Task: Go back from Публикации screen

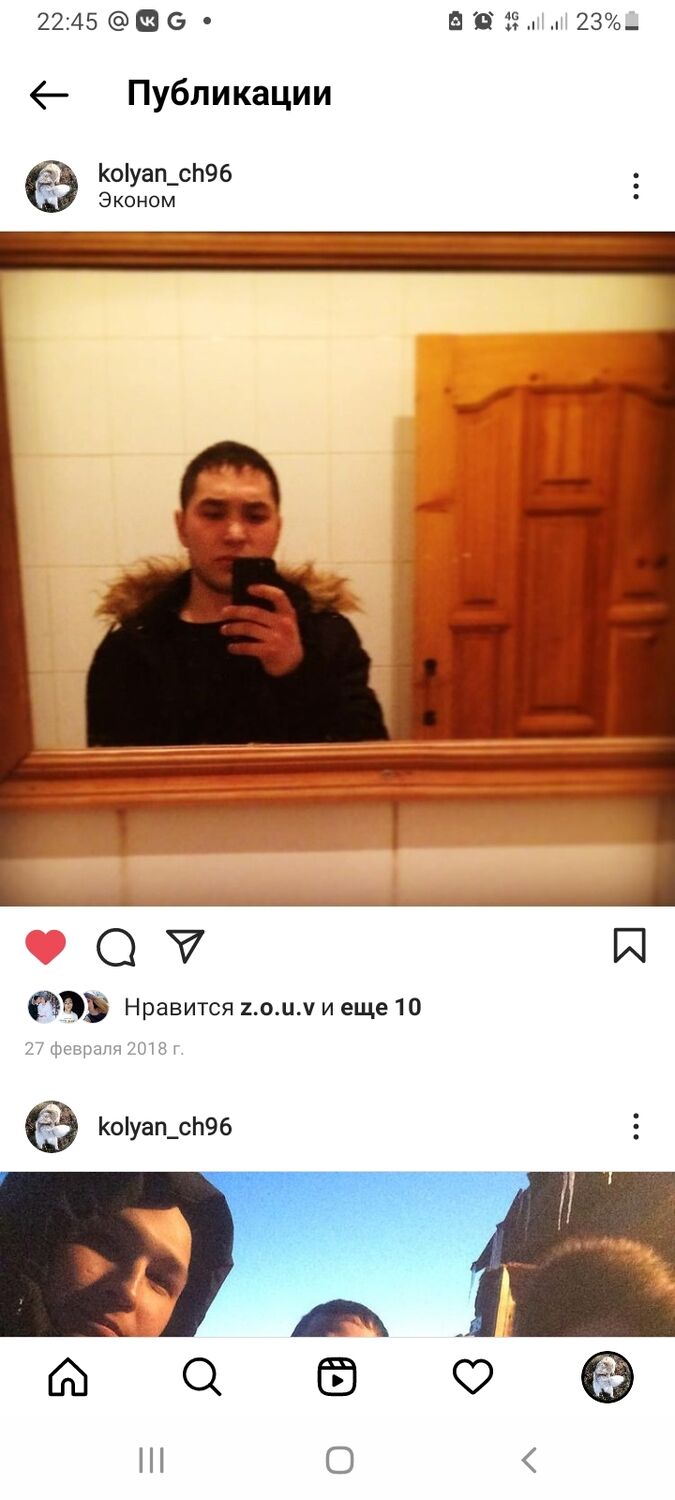Action: coord(48,95)
